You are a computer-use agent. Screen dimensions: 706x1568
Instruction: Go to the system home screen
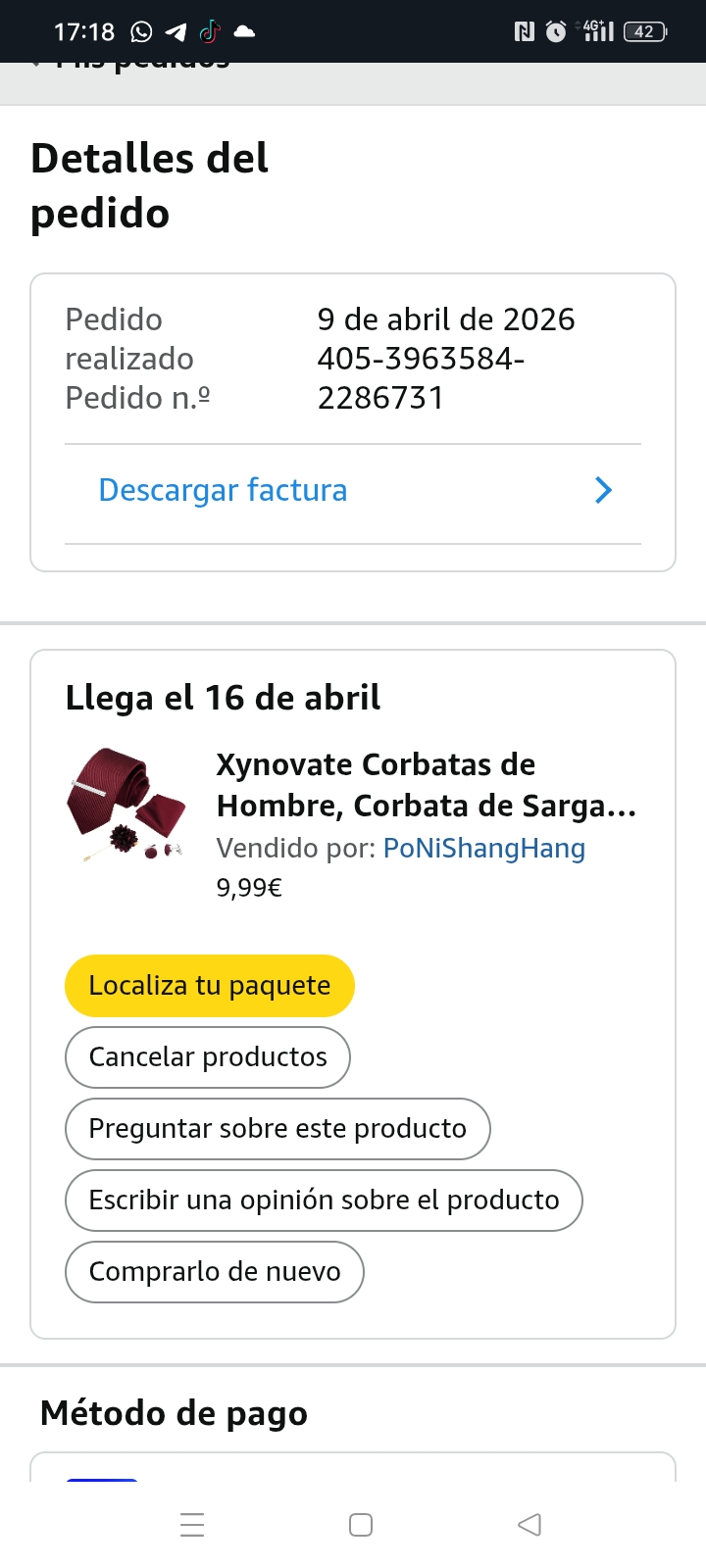coord(361,1525)
